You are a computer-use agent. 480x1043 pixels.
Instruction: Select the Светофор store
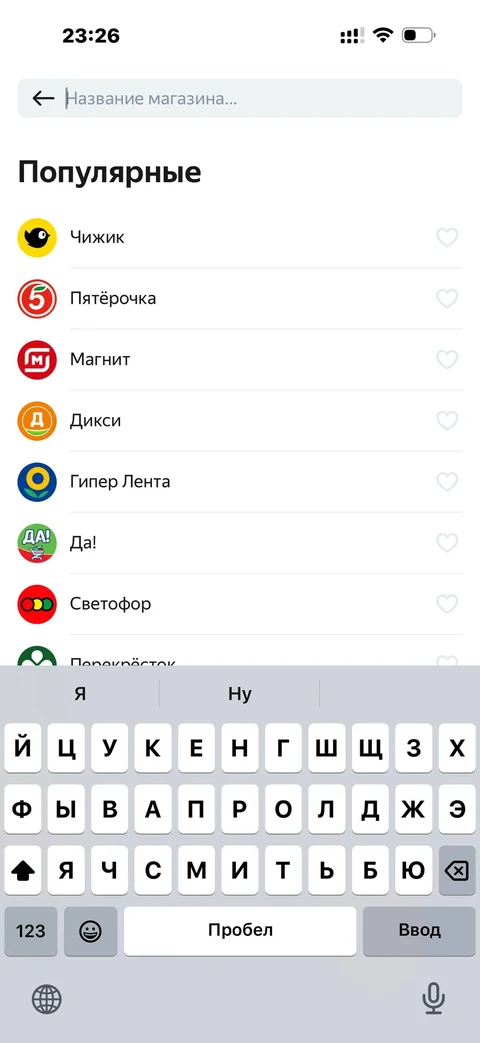[239, 605]
